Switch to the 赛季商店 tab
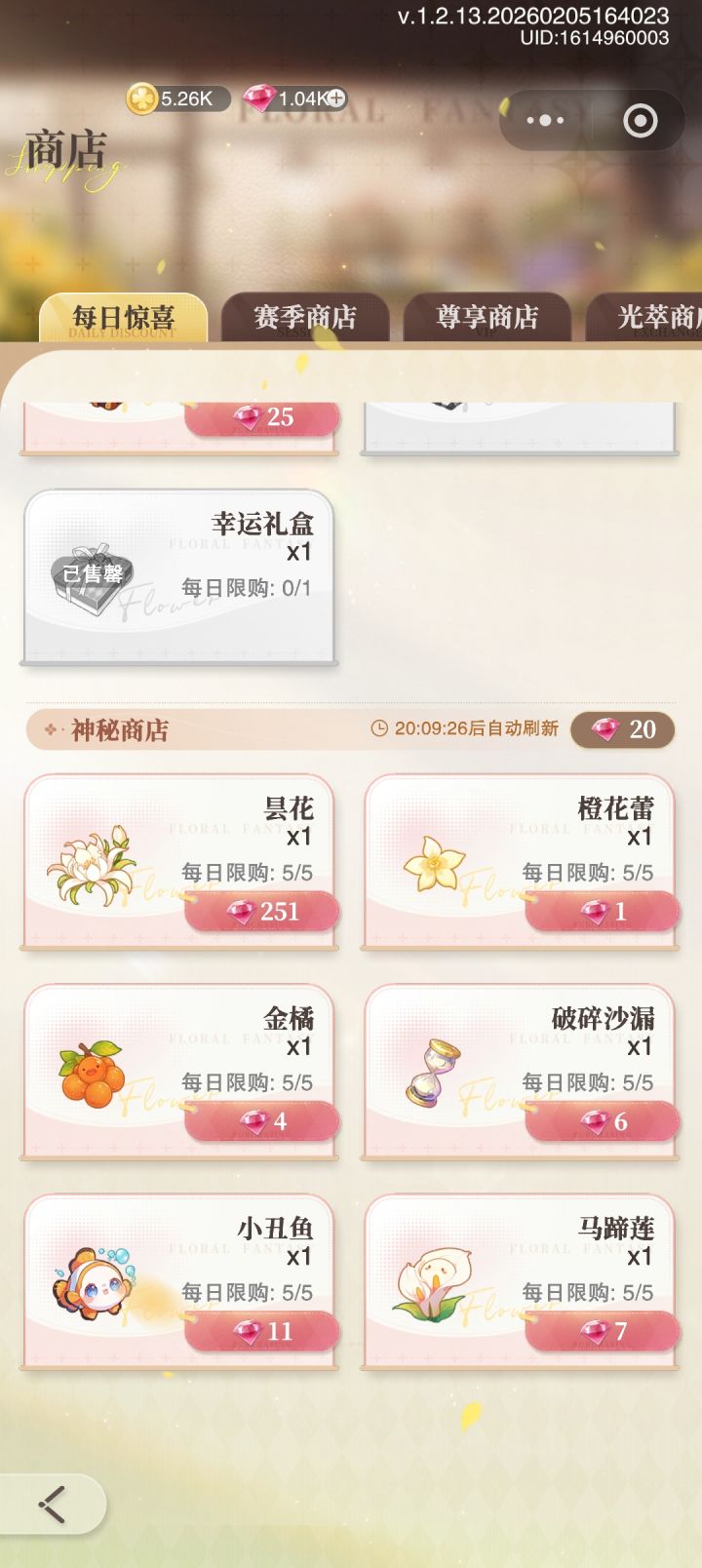Screen dimensions: 702x1568 pyautogui.click(x=306, y=316)
